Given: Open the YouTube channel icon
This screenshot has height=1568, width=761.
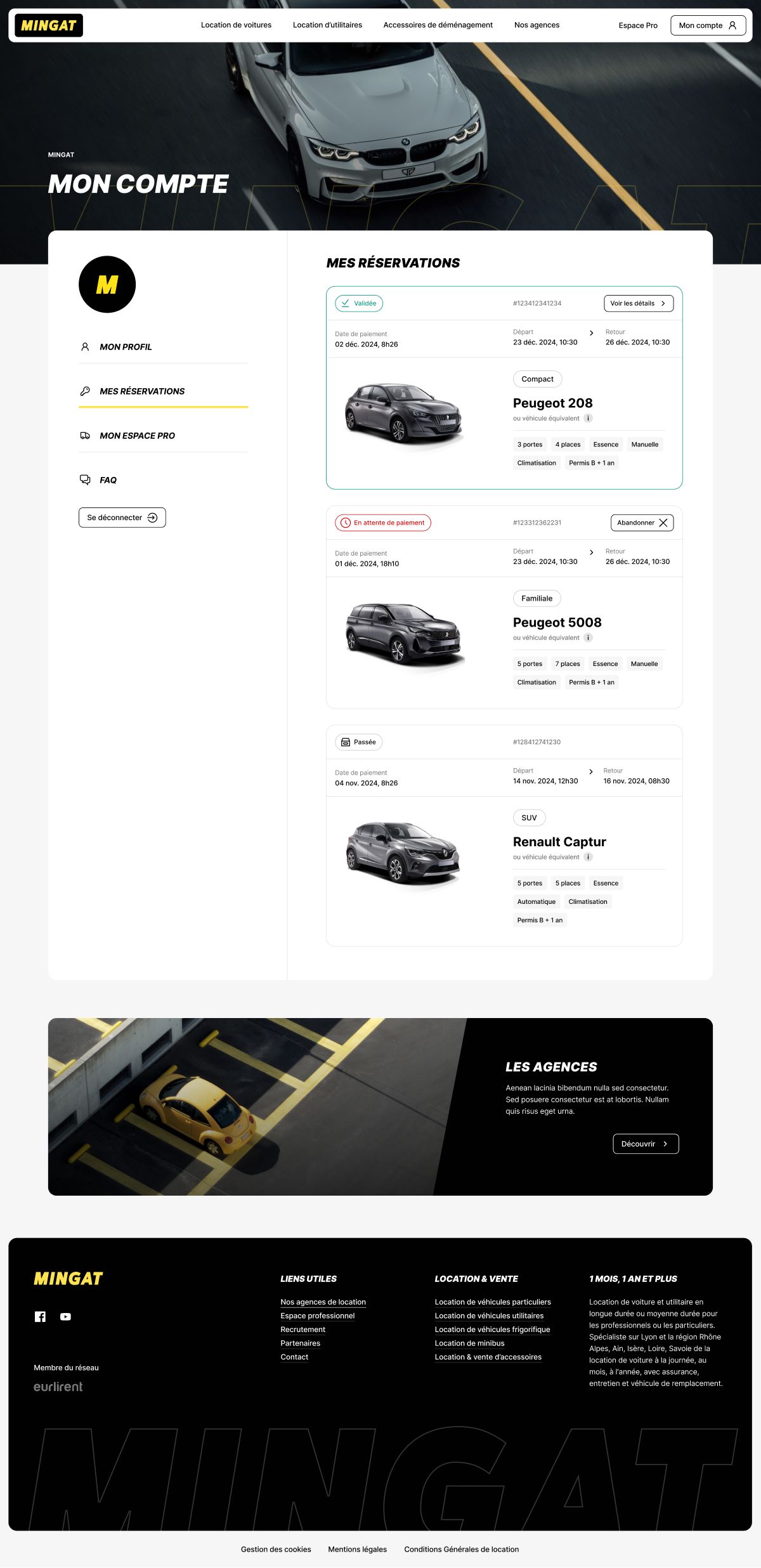Looking at the screenshot, I should tap(65, 1317).
